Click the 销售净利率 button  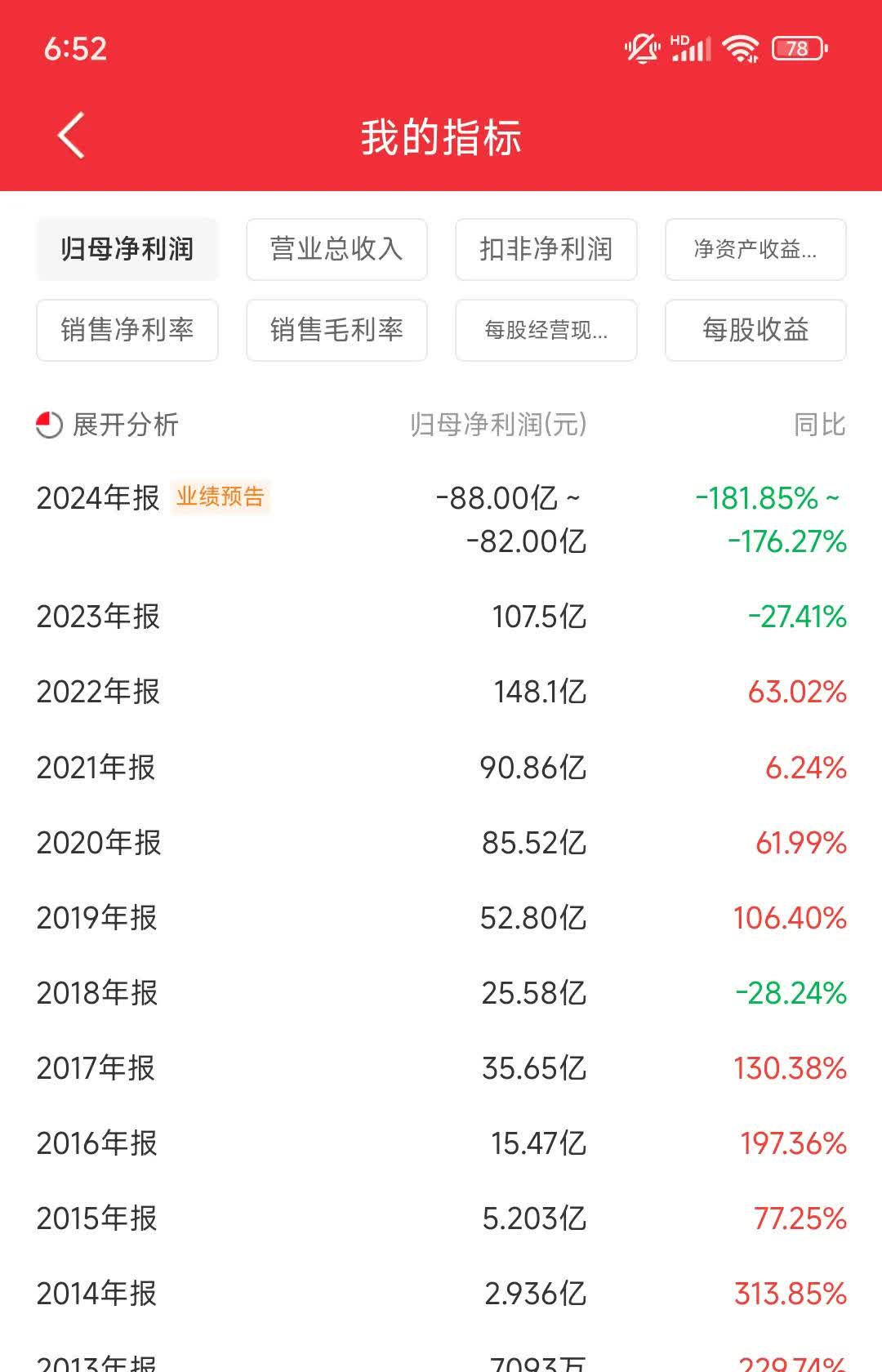(x=127, y=330)
